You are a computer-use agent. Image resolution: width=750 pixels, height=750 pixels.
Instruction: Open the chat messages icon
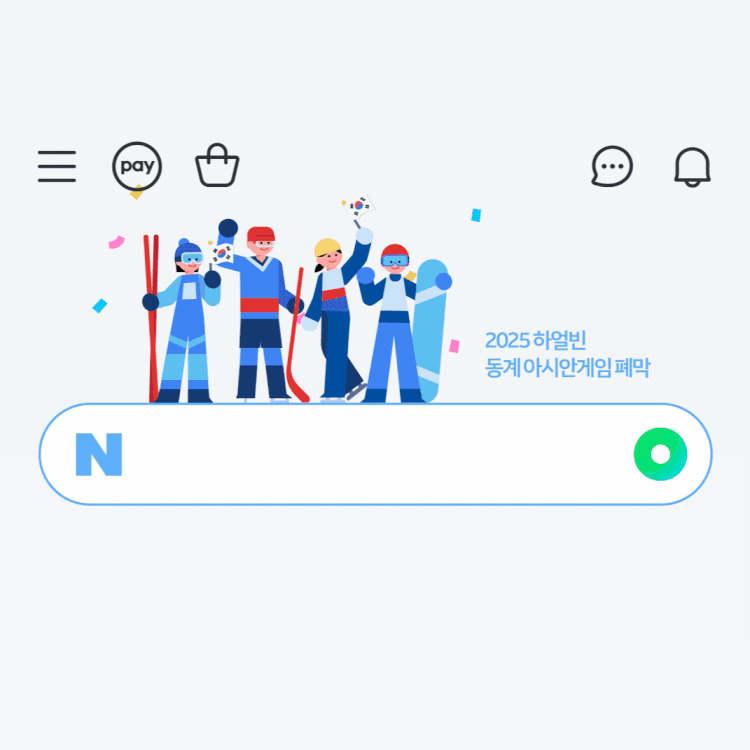point(612,167)
